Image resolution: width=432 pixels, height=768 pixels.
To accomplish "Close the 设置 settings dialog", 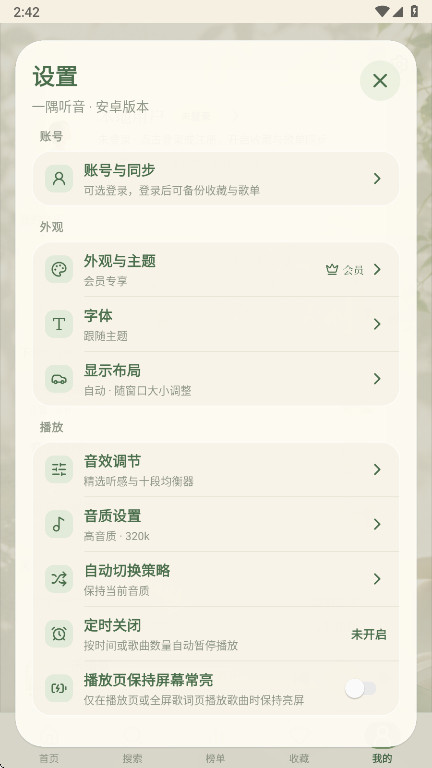I will click(x=380, y=81).
